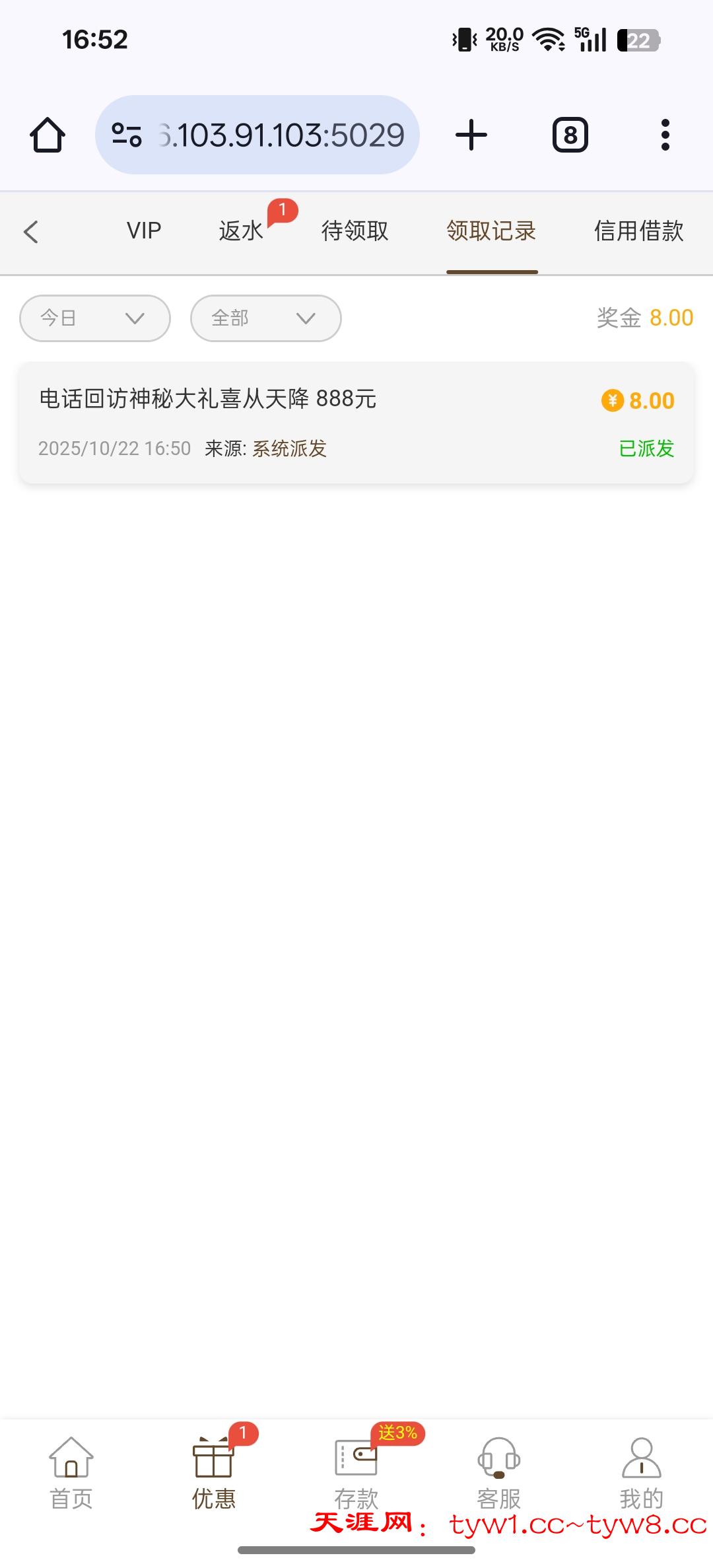Expand the 今日 date filter dropdown
Screen dimensions: 713x1568
[95, 318]
